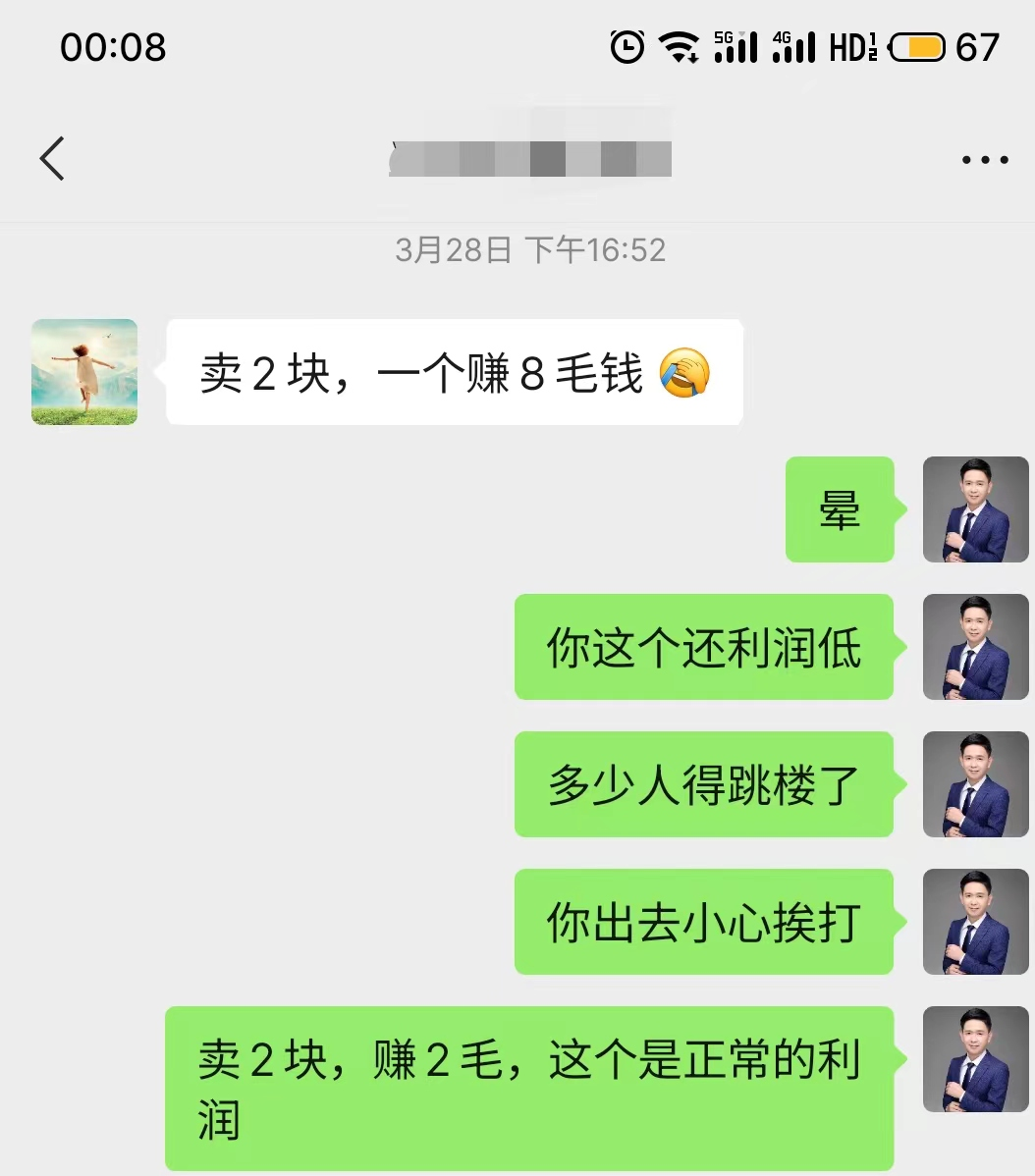Tap the sender avatar beside the 晕 message

[x=975, y=509]
